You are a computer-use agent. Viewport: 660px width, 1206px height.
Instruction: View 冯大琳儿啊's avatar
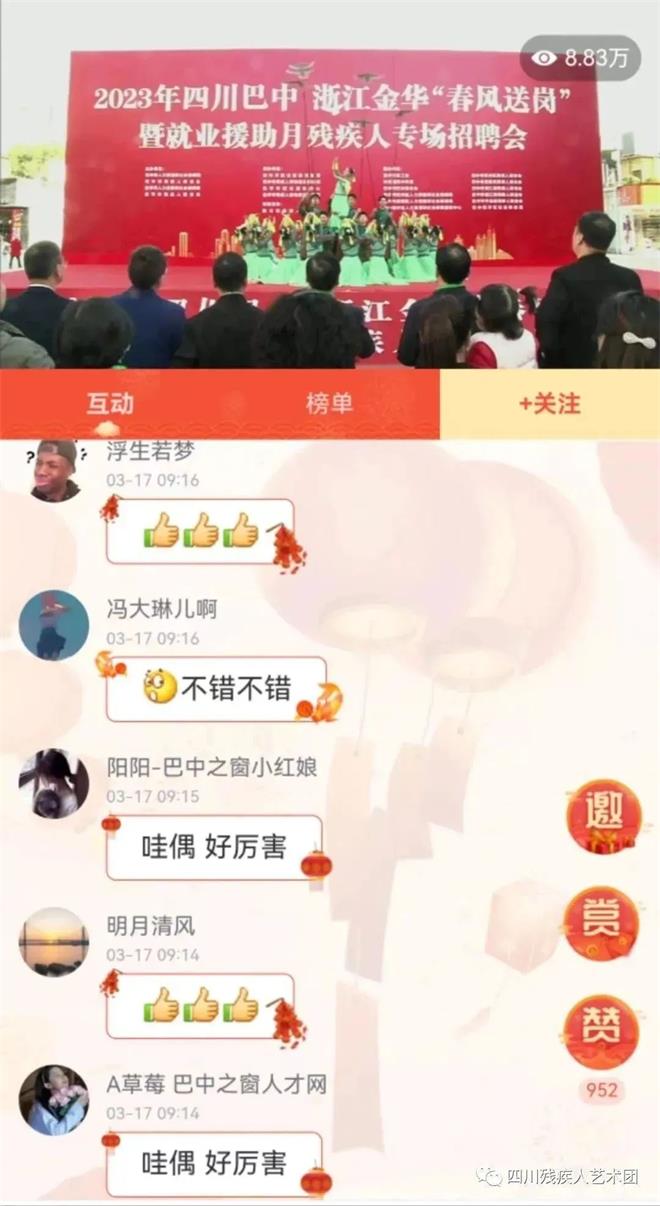(x=54, y=625)
